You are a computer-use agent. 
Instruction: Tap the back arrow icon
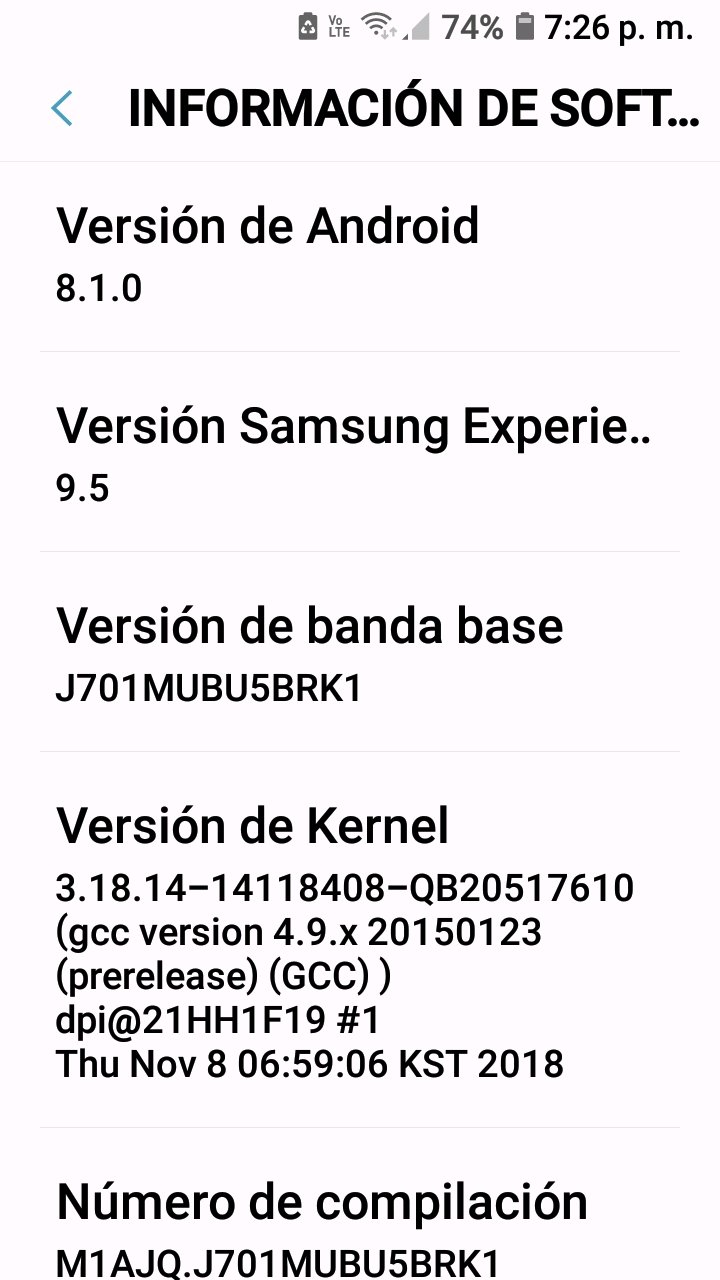(62, 106)
